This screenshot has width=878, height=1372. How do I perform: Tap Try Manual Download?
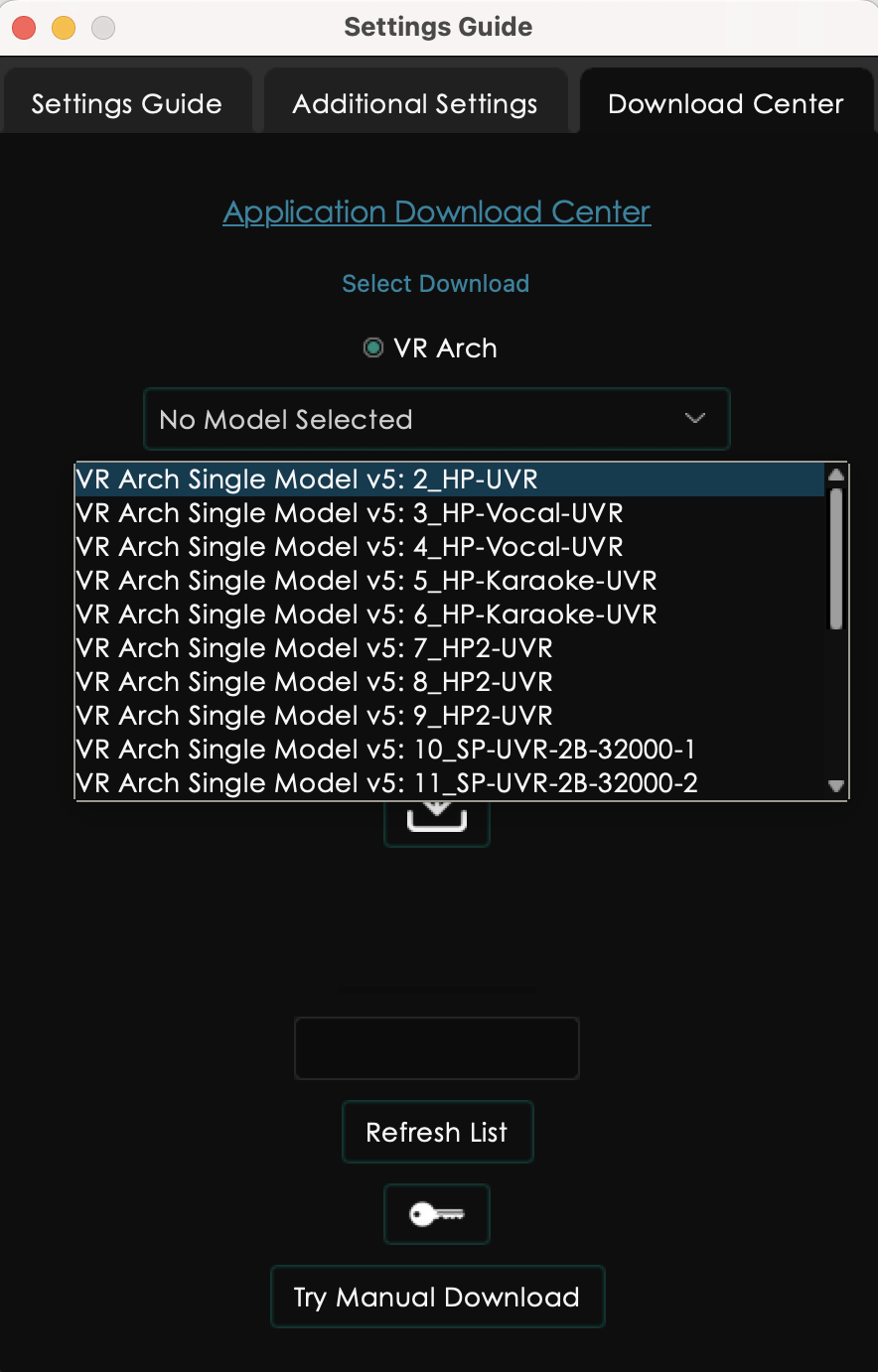437,1297
